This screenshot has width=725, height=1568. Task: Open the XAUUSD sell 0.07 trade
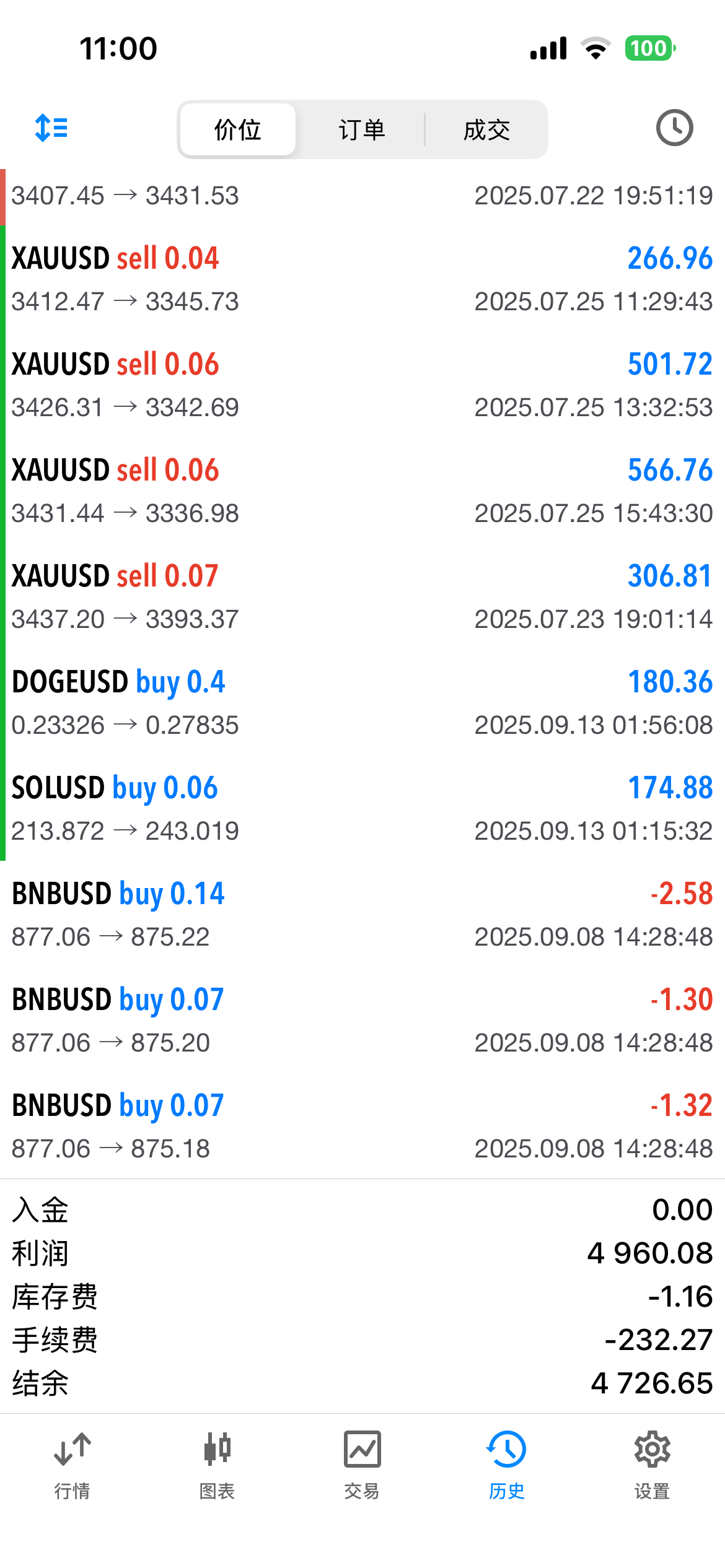point(362,596)
